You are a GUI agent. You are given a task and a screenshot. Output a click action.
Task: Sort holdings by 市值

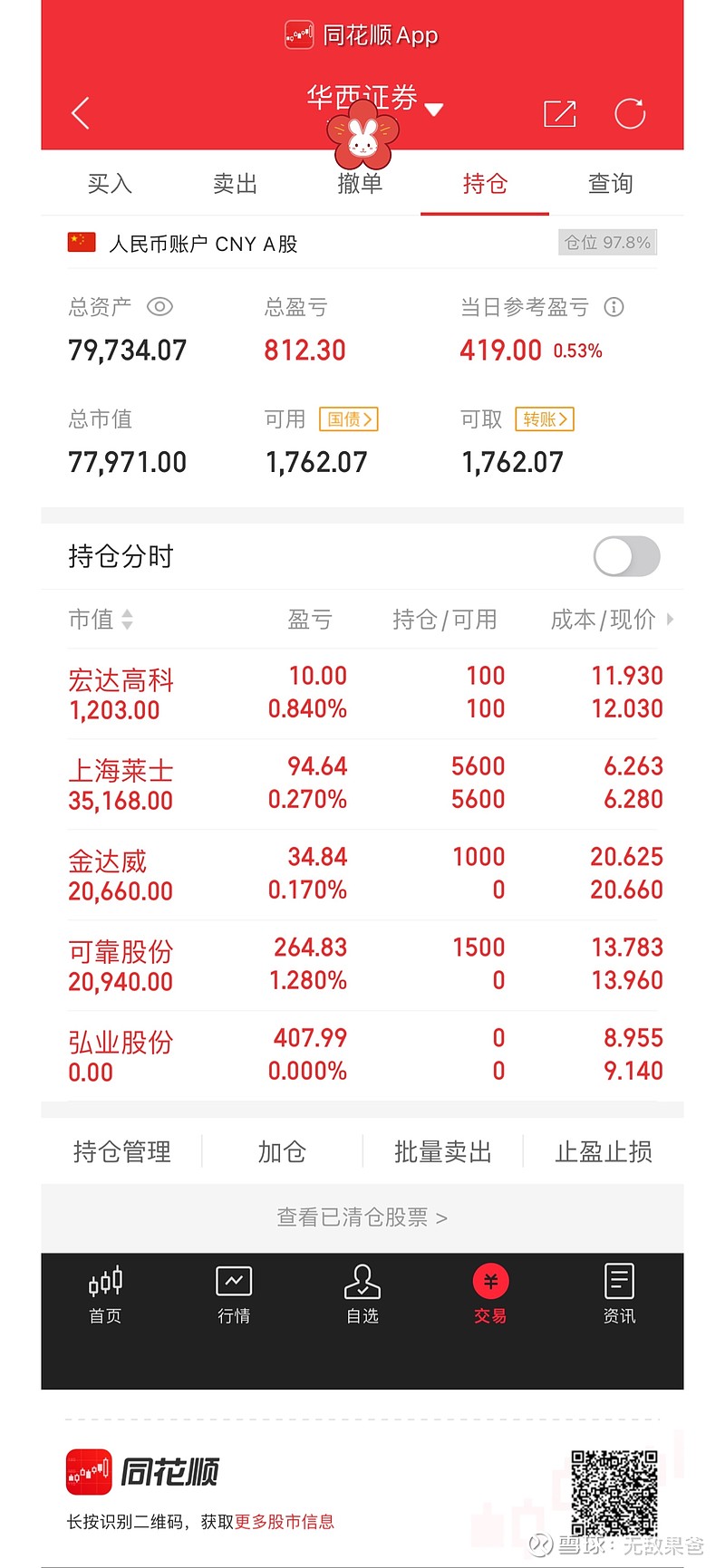tap(101, 620)
